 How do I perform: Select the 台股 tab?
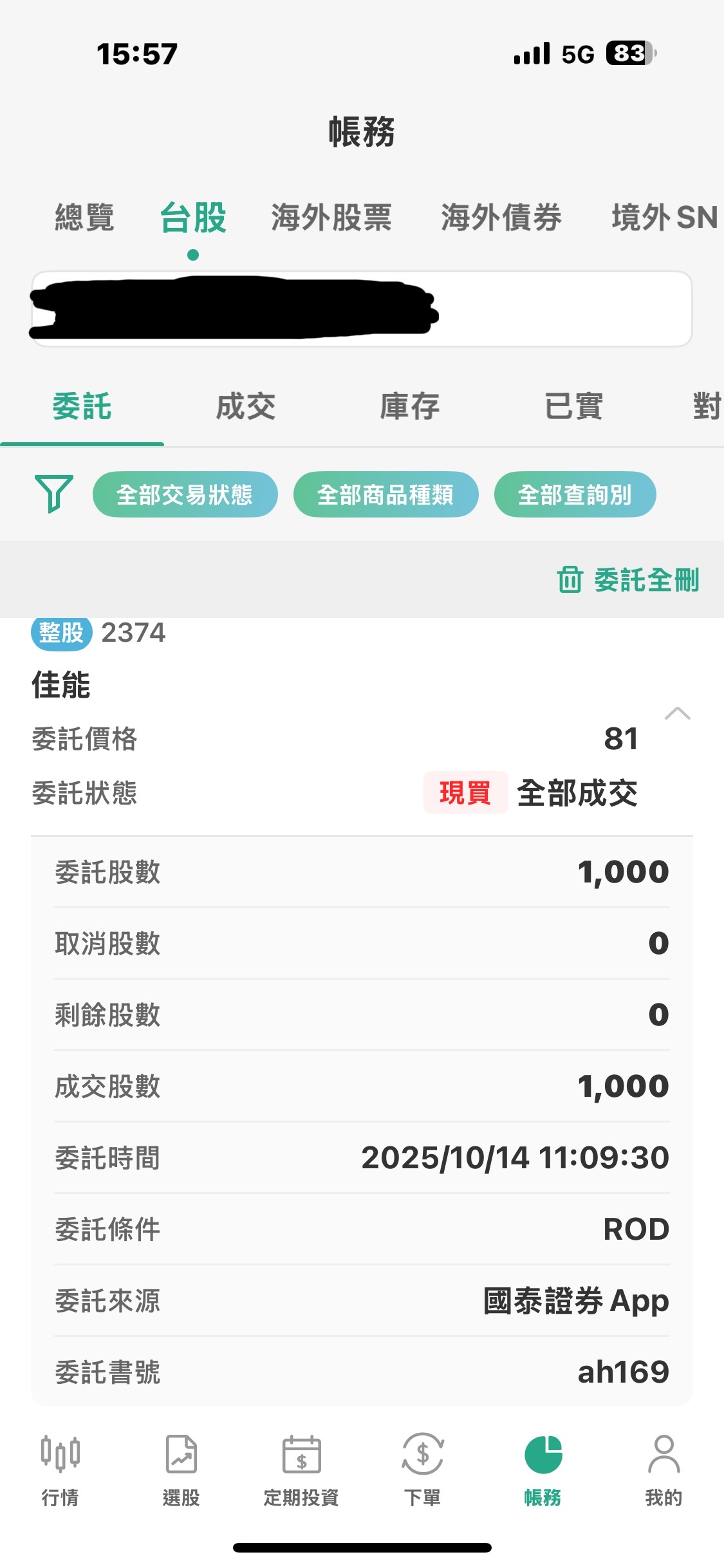coord(193,218)
